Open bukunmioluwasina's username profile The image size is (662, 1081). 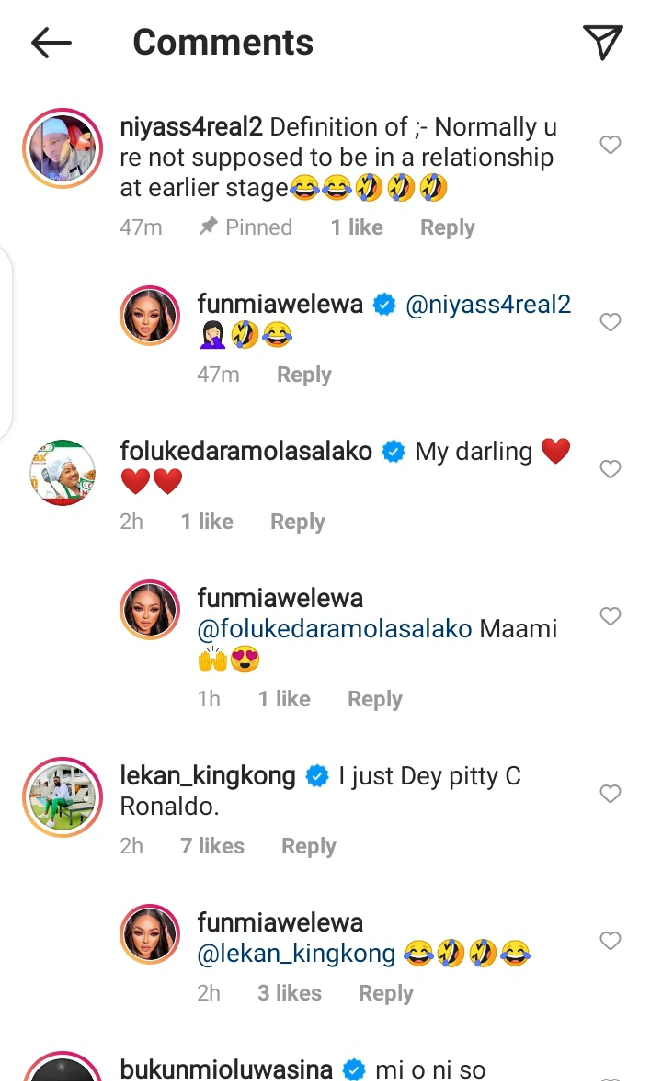tap(226, 1069)
